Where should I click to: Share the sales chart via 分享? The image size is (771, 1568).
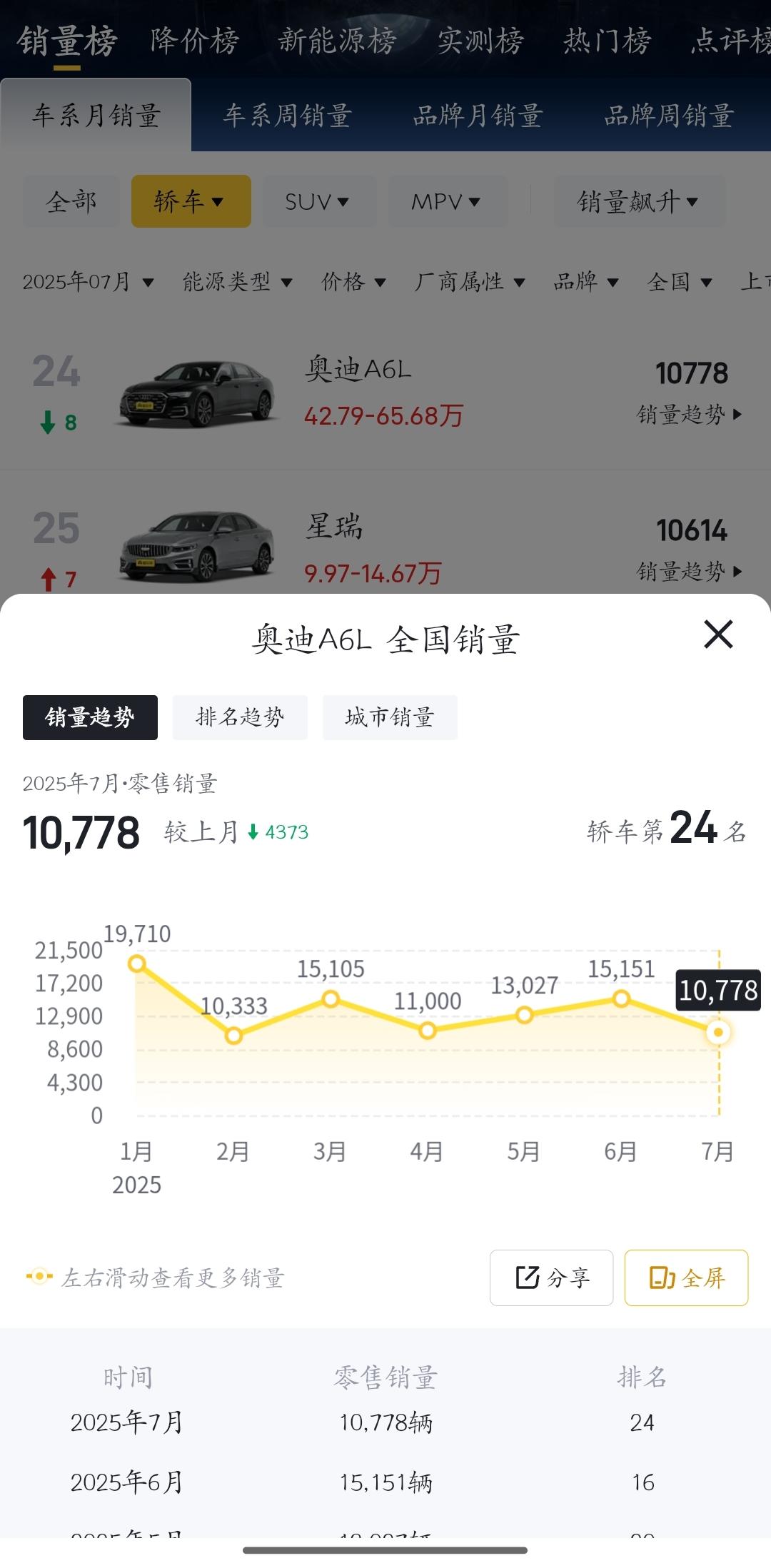pos(551,1278)
